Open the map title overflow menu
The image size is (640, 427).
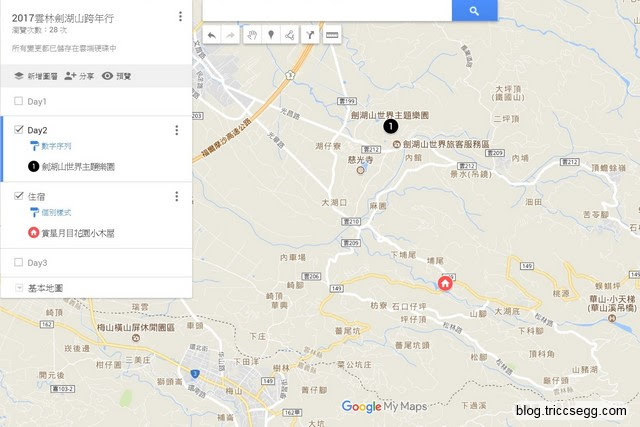pos(180,17)
